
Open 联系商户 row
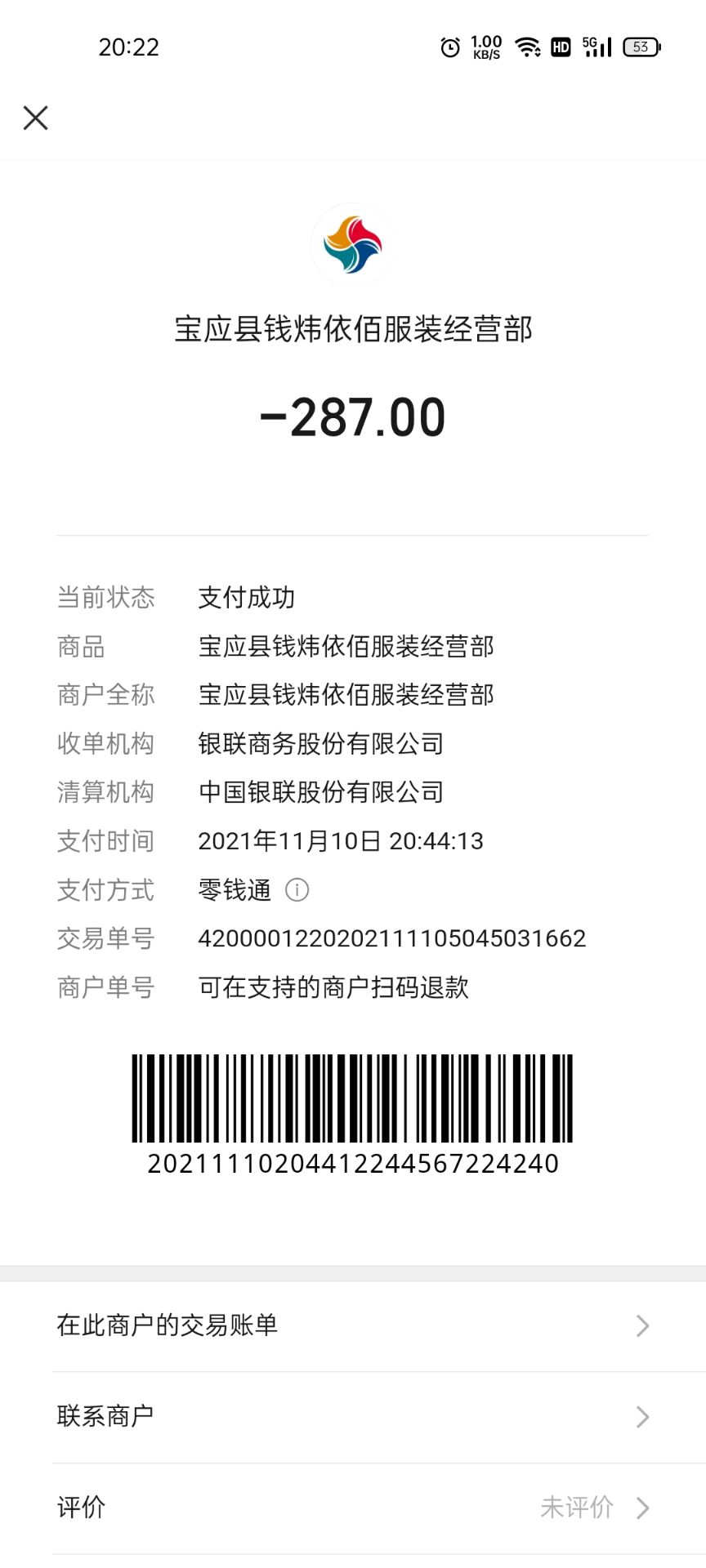(351, 1416)
